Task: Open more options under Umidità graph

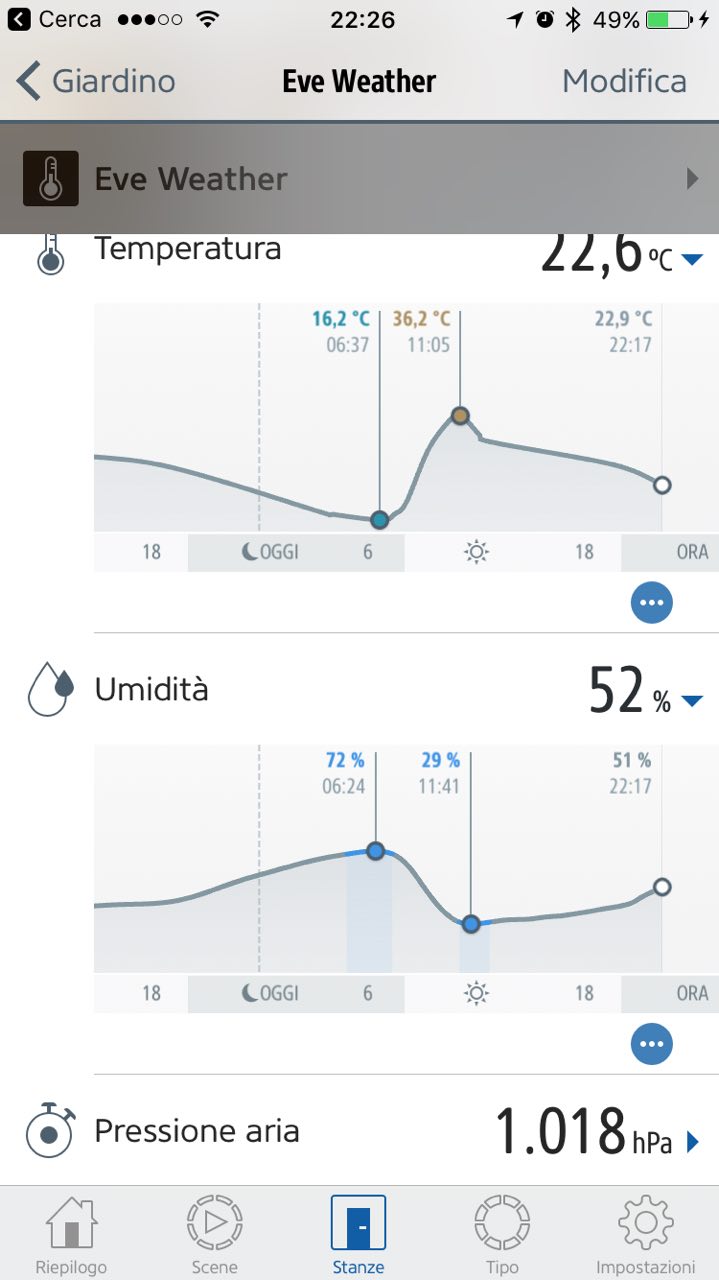Action: pyautogui.click(x=652, y=1045)
